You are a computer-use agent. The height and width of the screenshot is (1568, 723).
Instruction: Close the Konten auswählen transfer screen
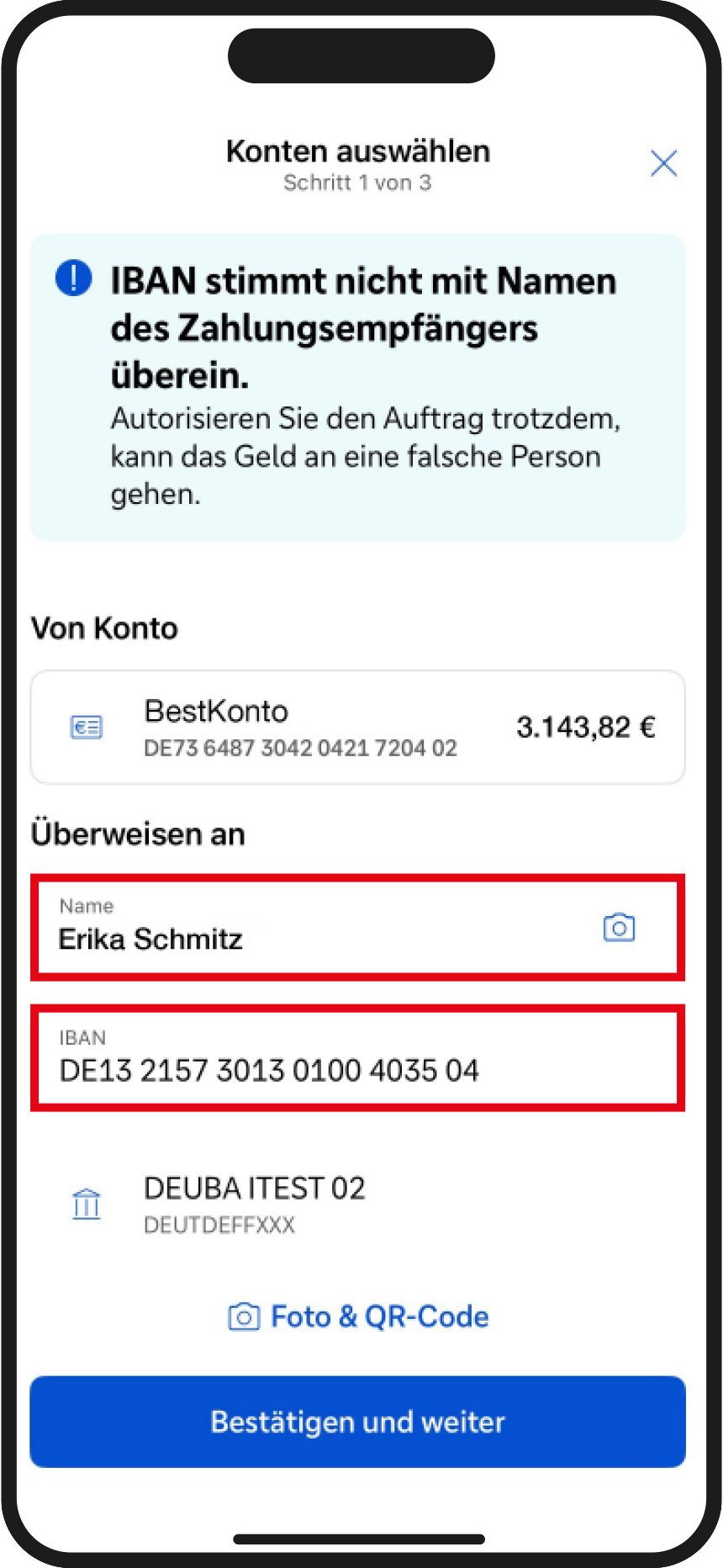pyautogui.click(x=663, y=163)
